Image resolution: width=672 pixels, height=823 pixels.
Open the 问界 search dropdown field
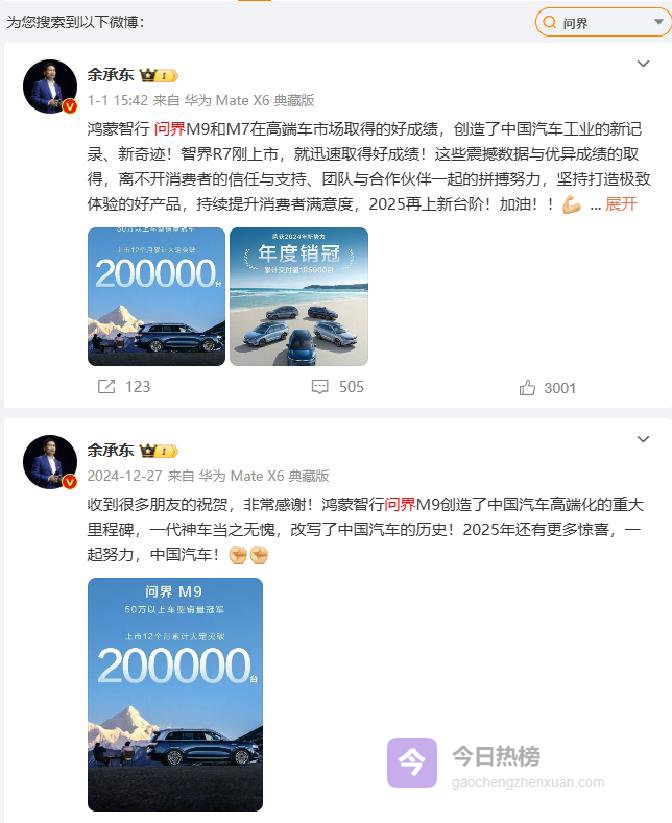coord(600,22)
